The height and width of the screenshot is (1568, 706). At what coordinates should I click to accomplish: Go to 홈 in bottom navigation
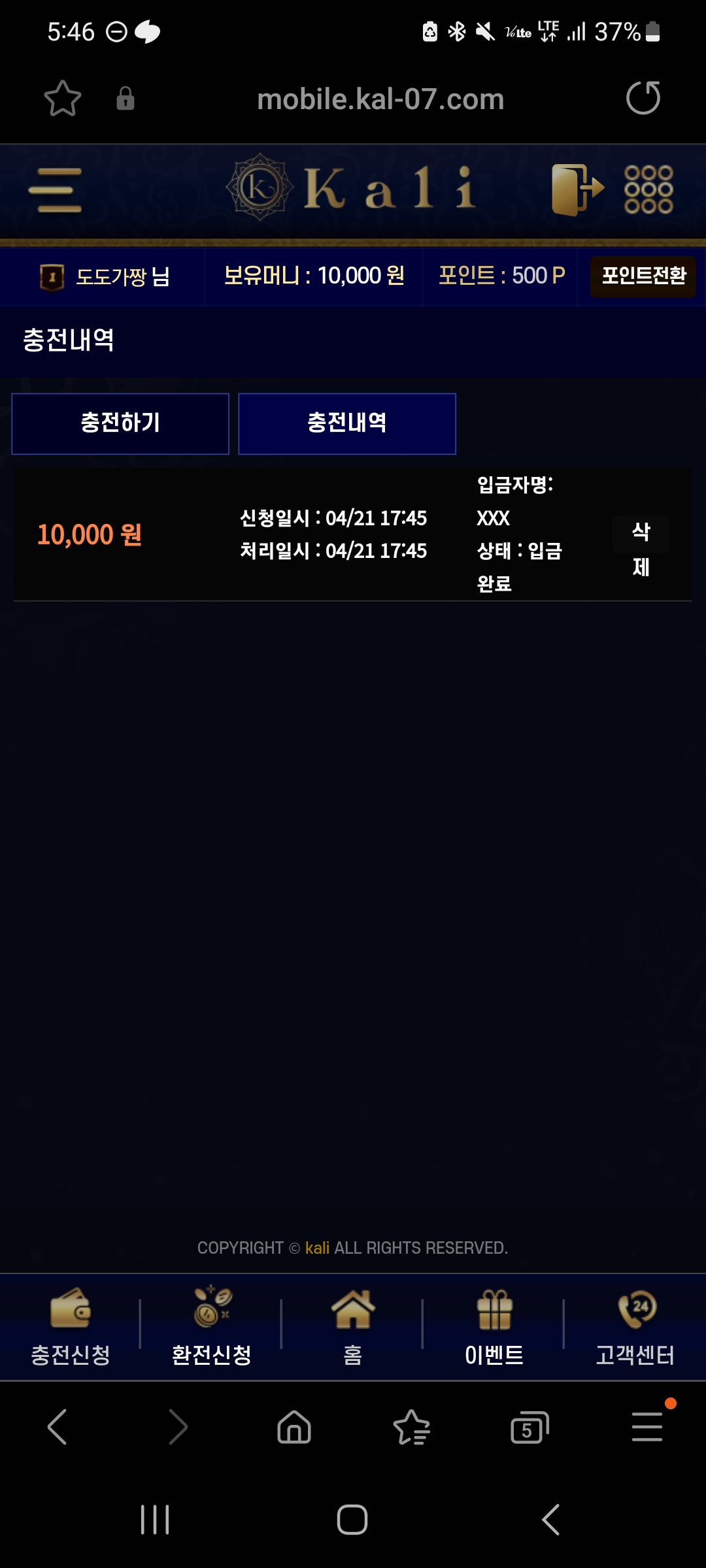coord(352,1328)
